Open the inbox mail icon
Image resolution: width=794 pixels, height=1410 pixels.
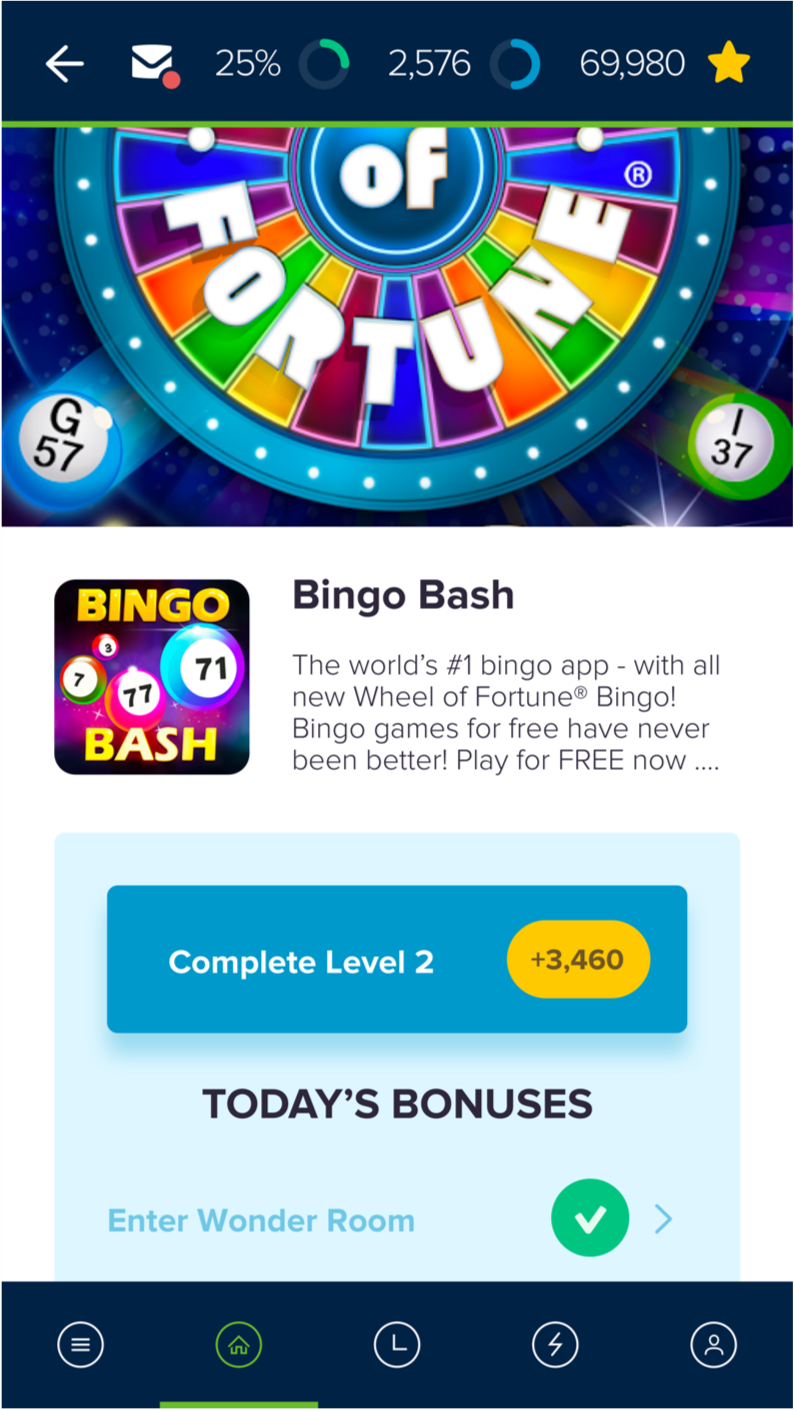tap(153, 65)
